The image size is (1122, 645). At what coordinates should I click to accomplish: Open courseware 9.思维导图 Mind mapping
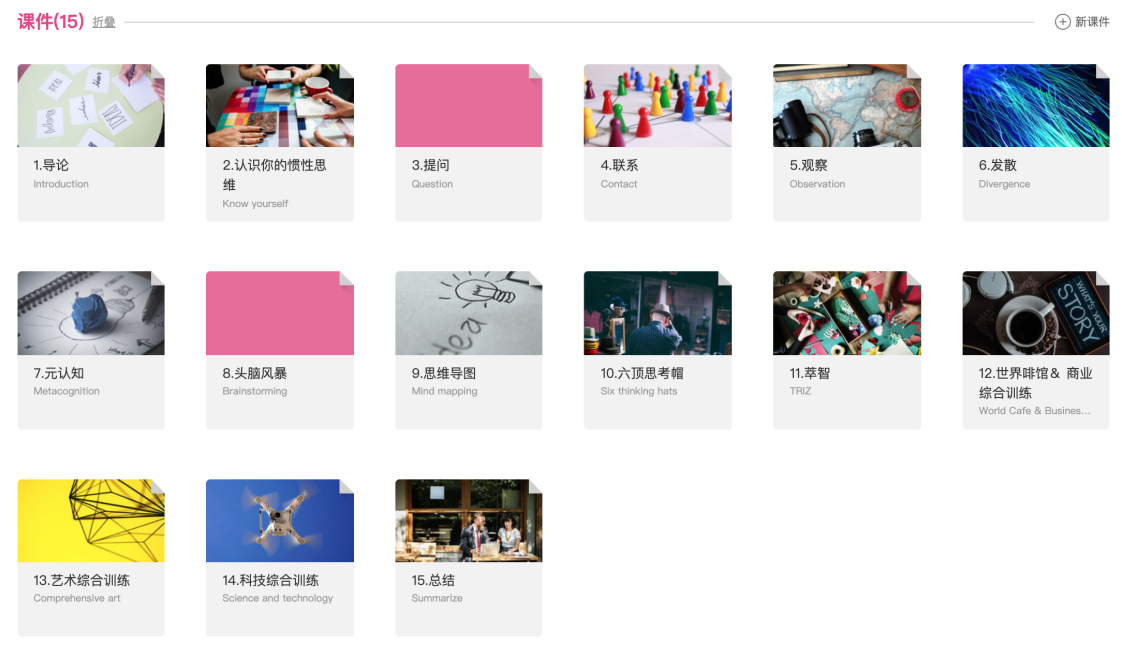pos(468,349)
